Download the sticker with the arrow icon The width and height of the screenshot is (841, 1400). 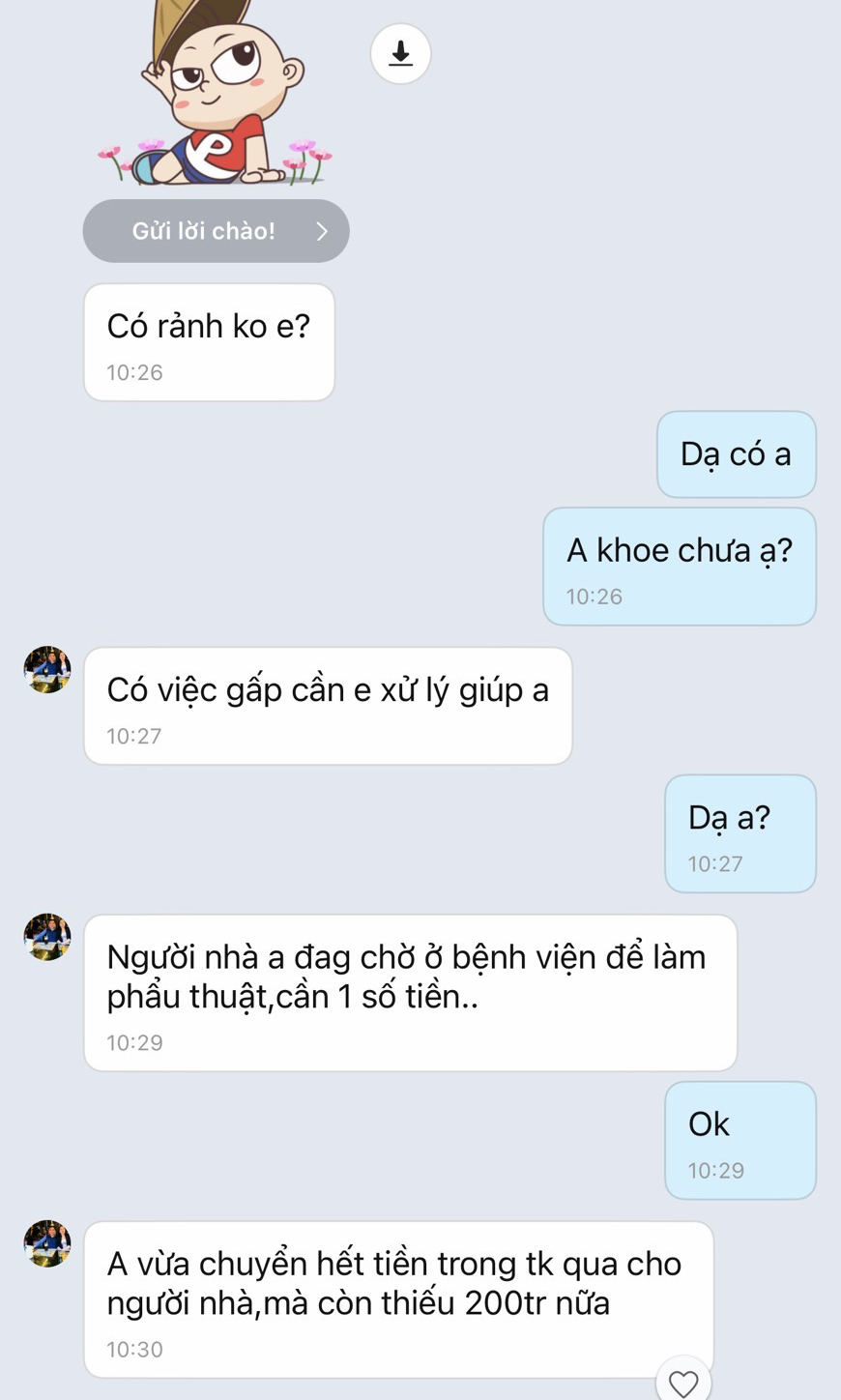click(x=400, y=53)
